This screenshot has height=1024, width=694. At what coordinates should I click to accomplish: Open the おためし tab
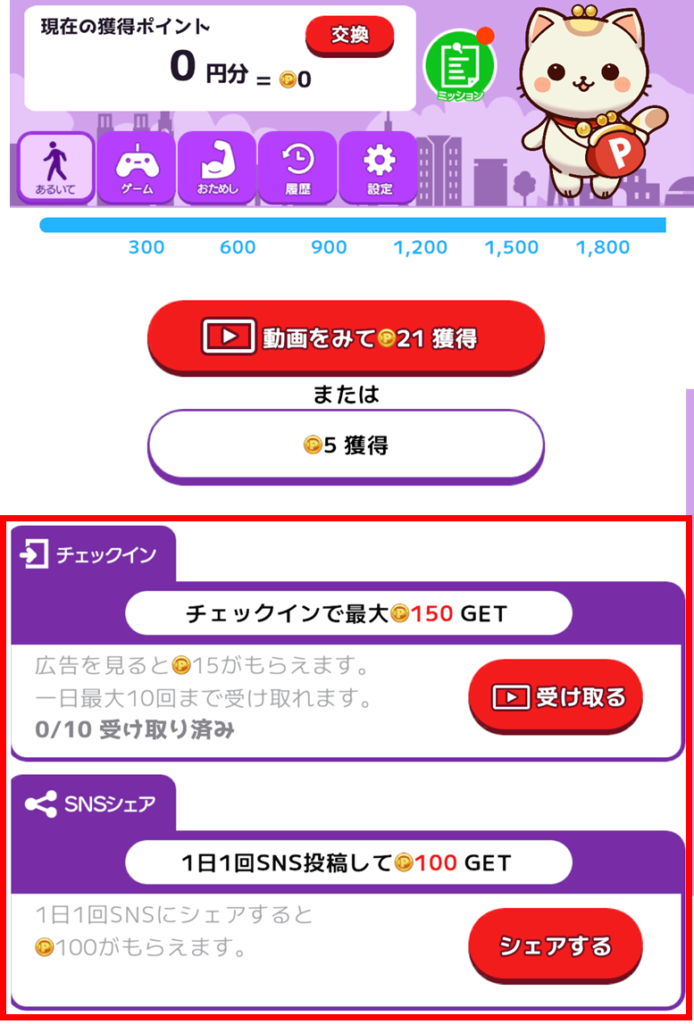[218, 167]
